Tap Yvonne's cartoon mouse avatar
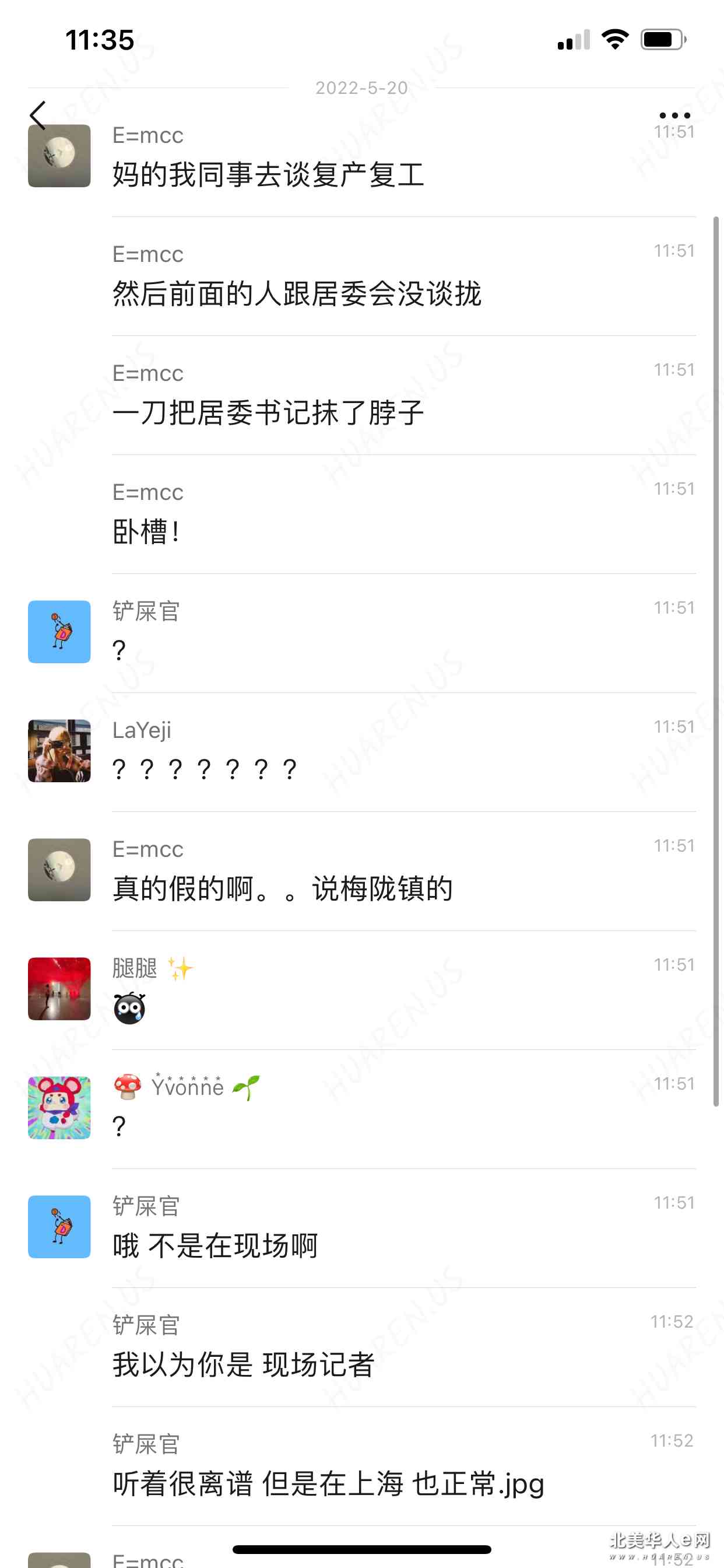Viewport: 724px width, 1568px height. [59, 1107]
